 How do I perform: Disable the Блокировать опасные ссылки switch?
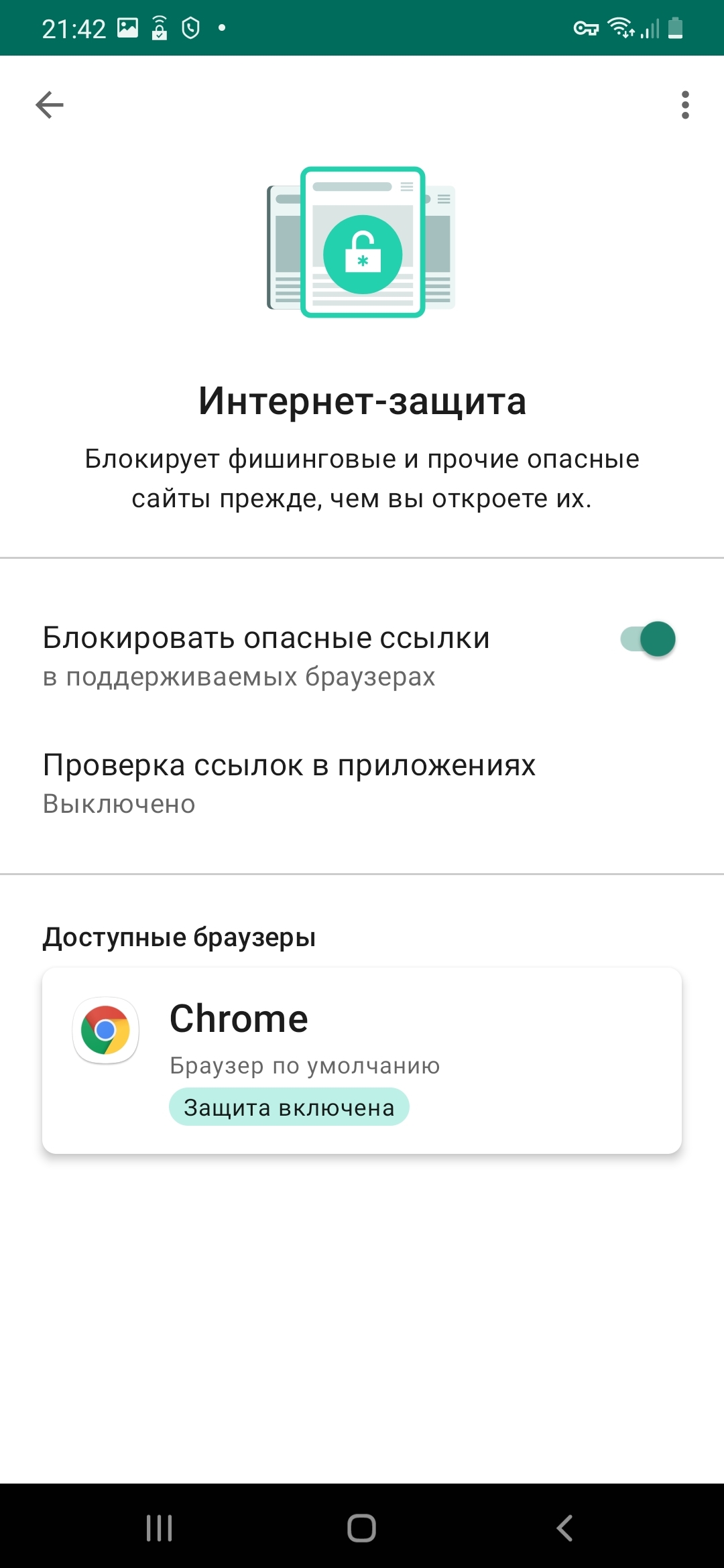pos(648,639)
